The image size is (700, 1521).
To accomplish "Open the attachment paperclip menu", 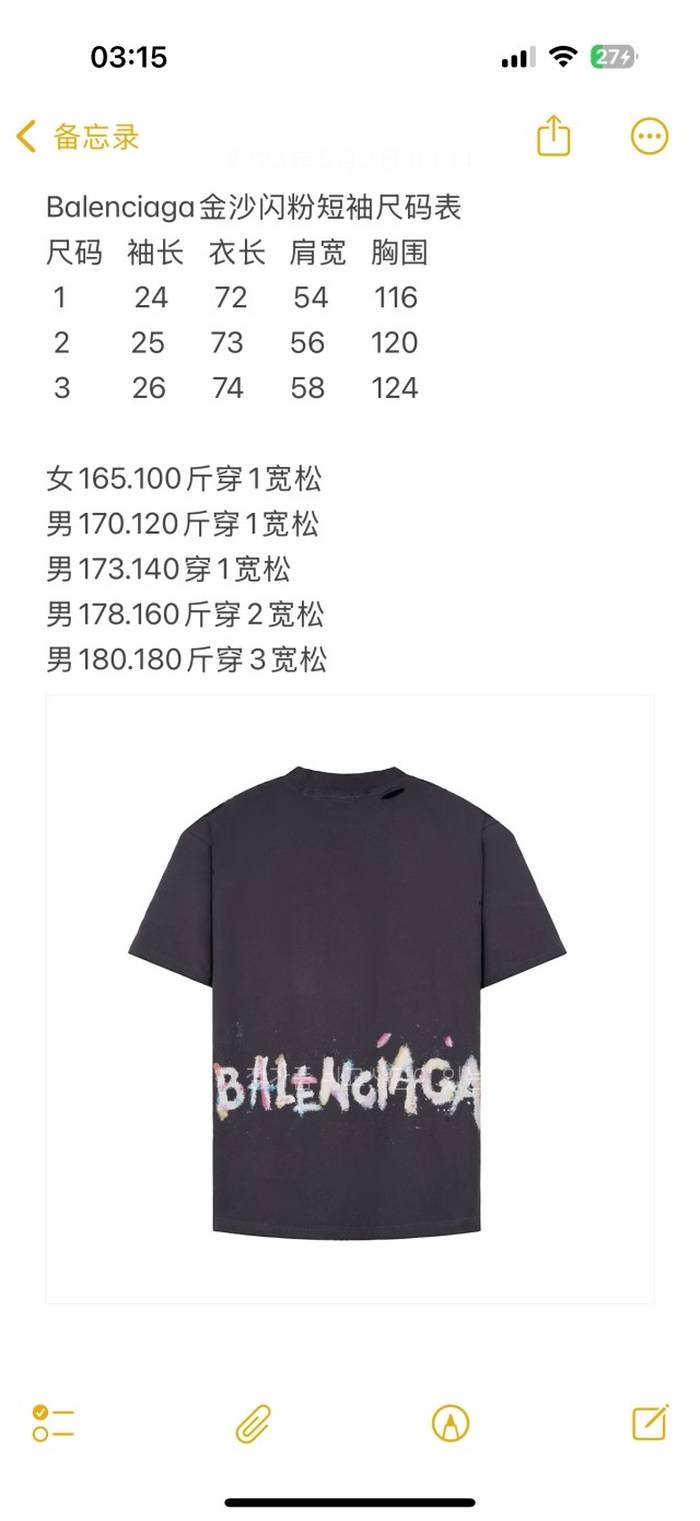I will [253, 1423].
